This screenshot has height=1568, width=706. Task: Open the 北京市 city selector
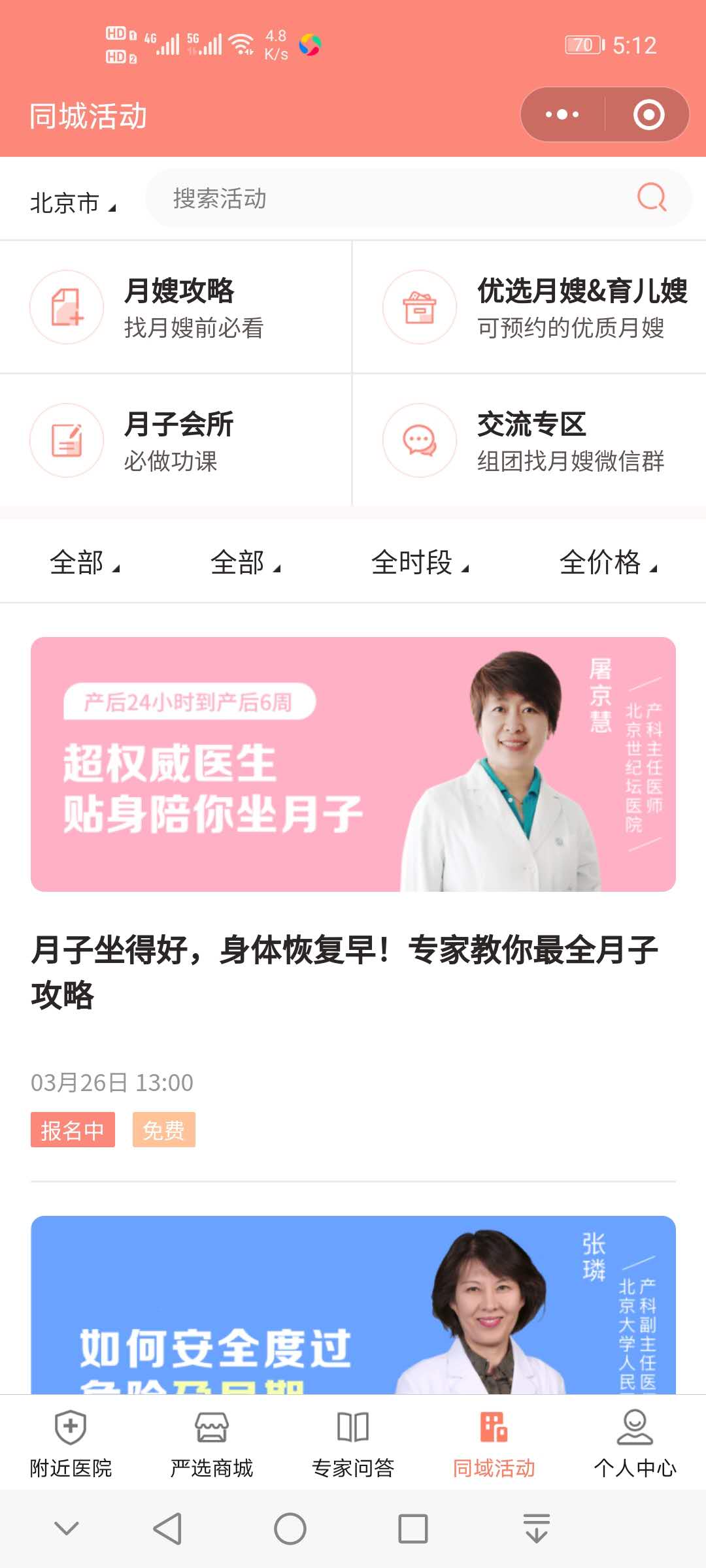tap(72, 203)
